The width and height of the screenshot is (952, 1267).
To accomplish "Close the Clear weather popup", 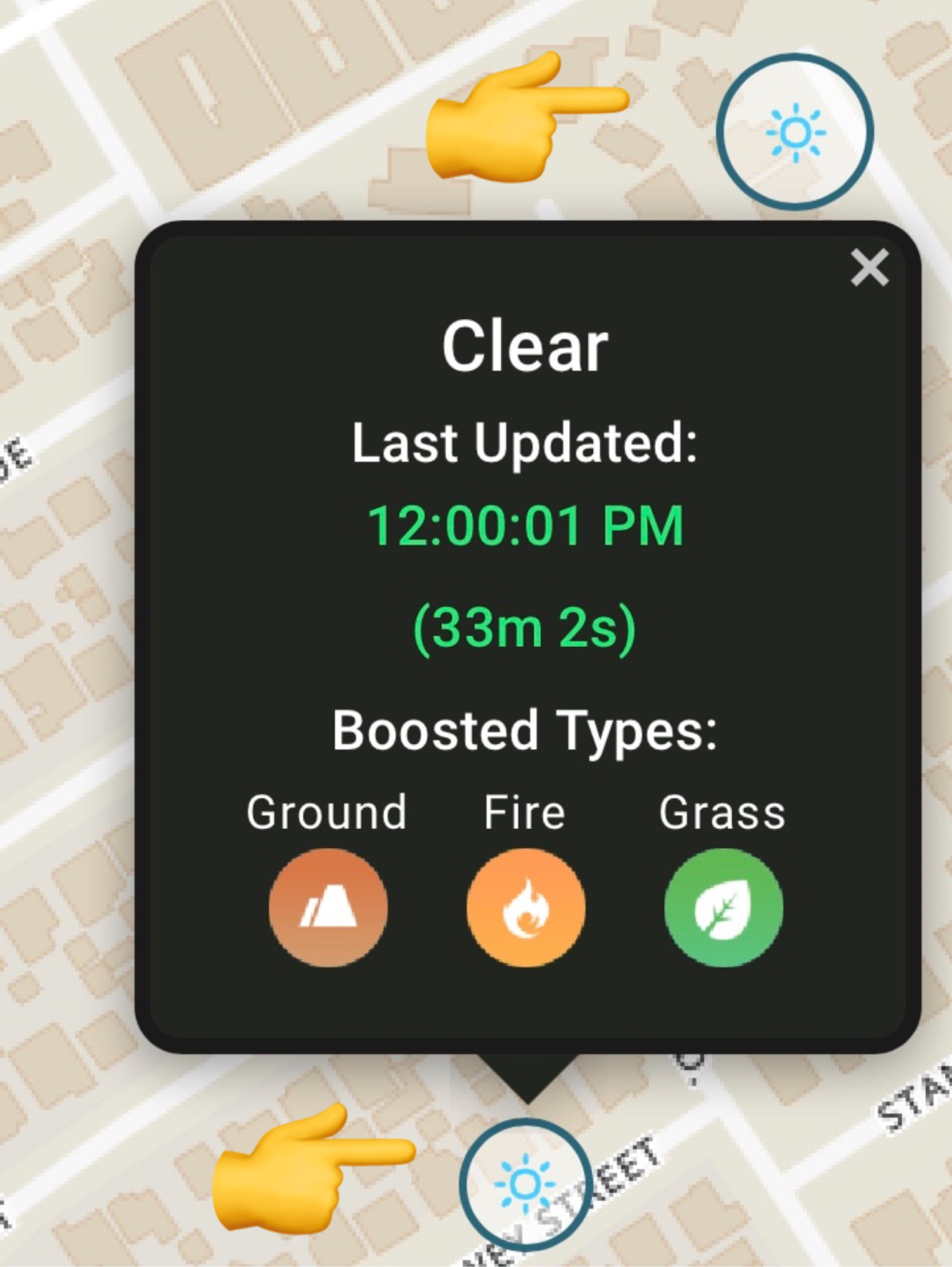I will point(869,268).
